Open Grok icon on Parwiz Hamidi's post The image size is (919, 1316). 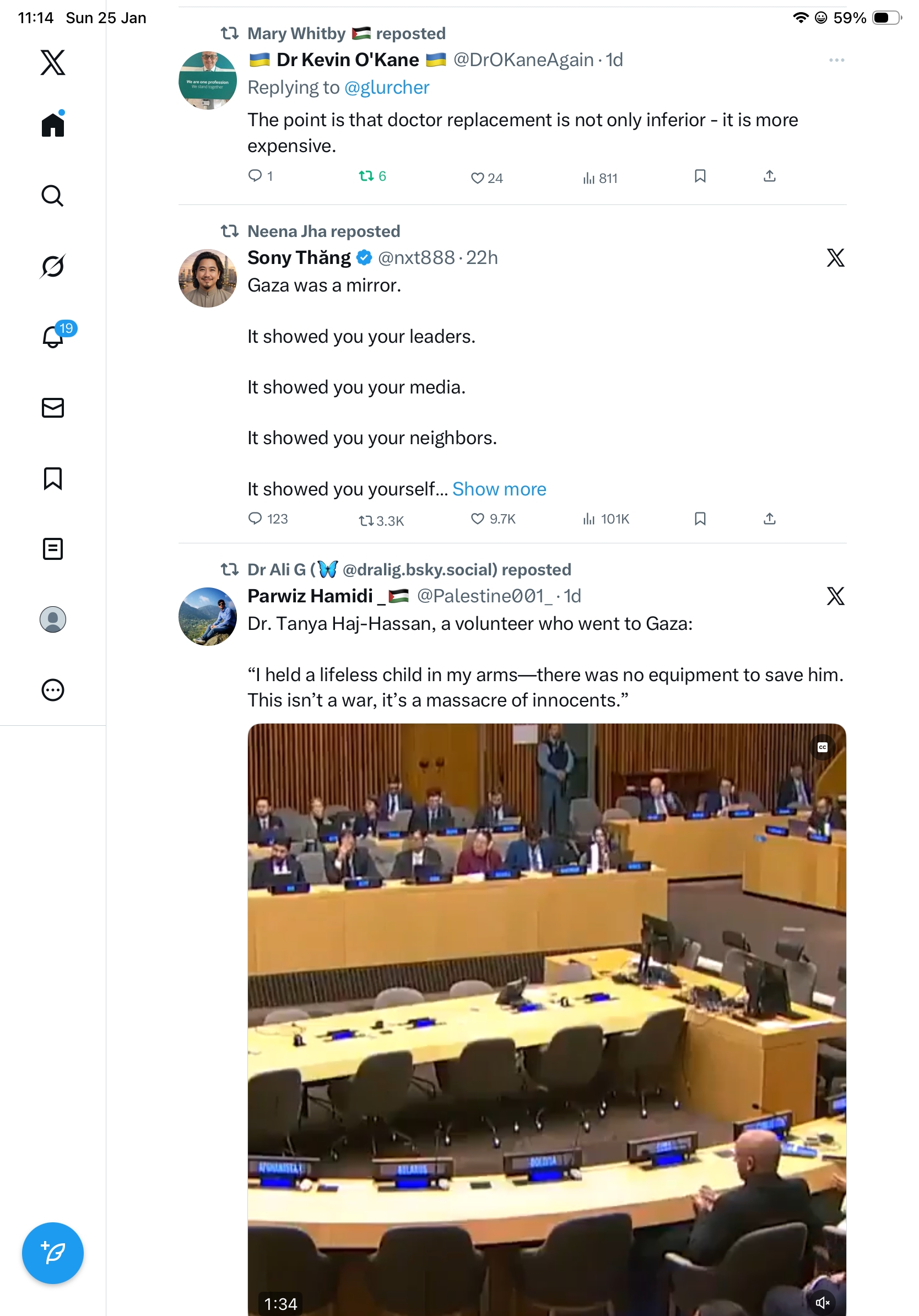[x=835, y=596]
